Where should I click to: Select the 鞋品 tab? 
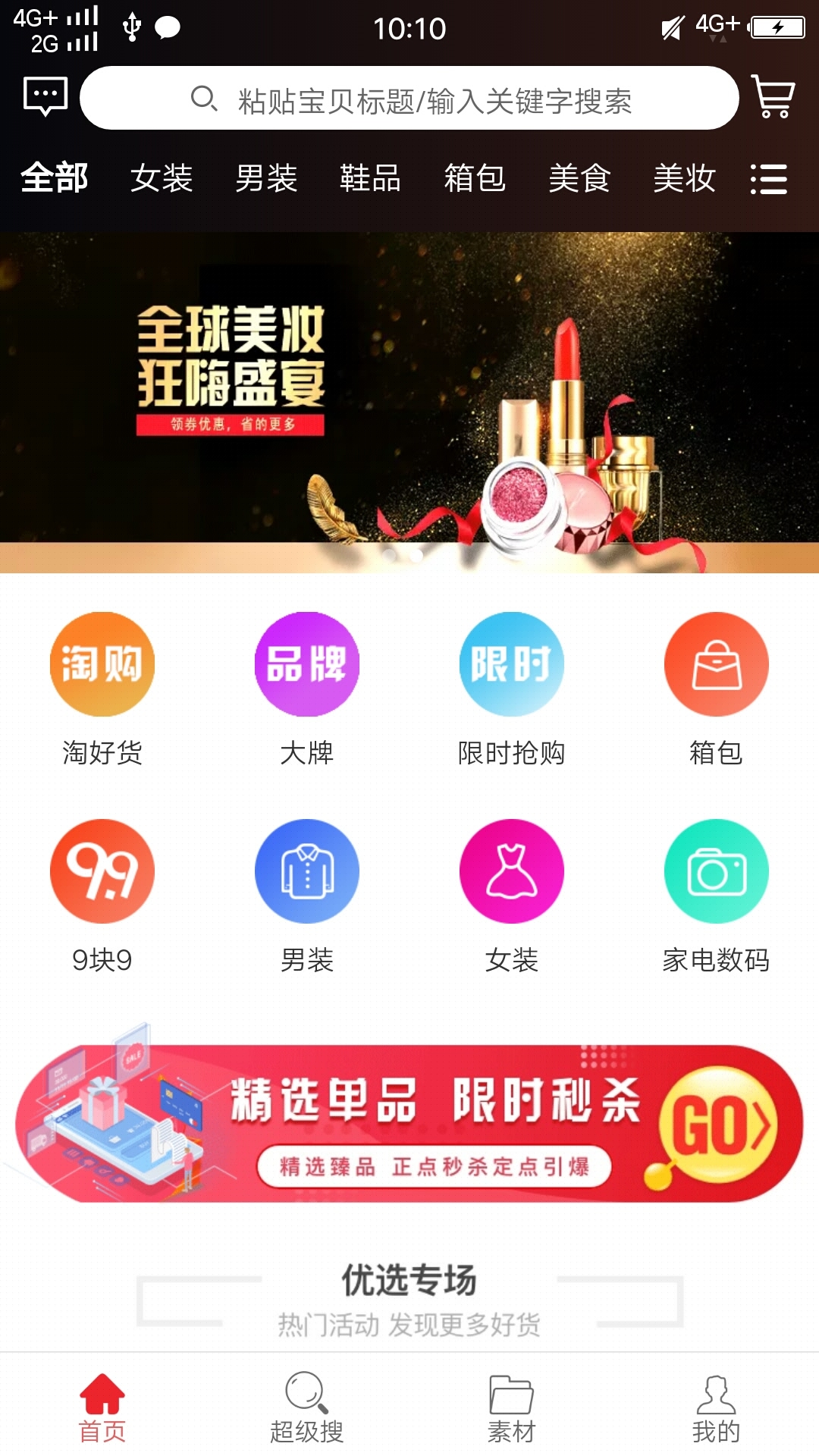coord(371,179)
